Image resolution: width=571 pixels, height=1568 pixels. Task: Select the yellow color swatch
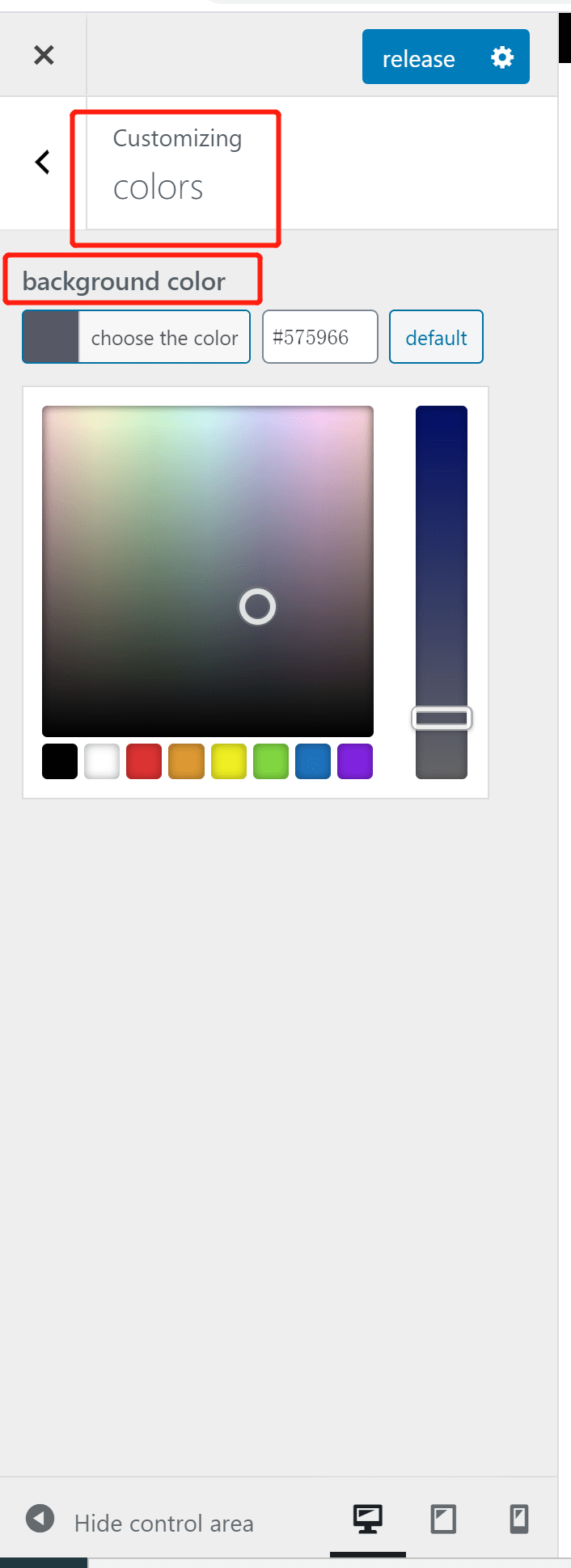229,761
